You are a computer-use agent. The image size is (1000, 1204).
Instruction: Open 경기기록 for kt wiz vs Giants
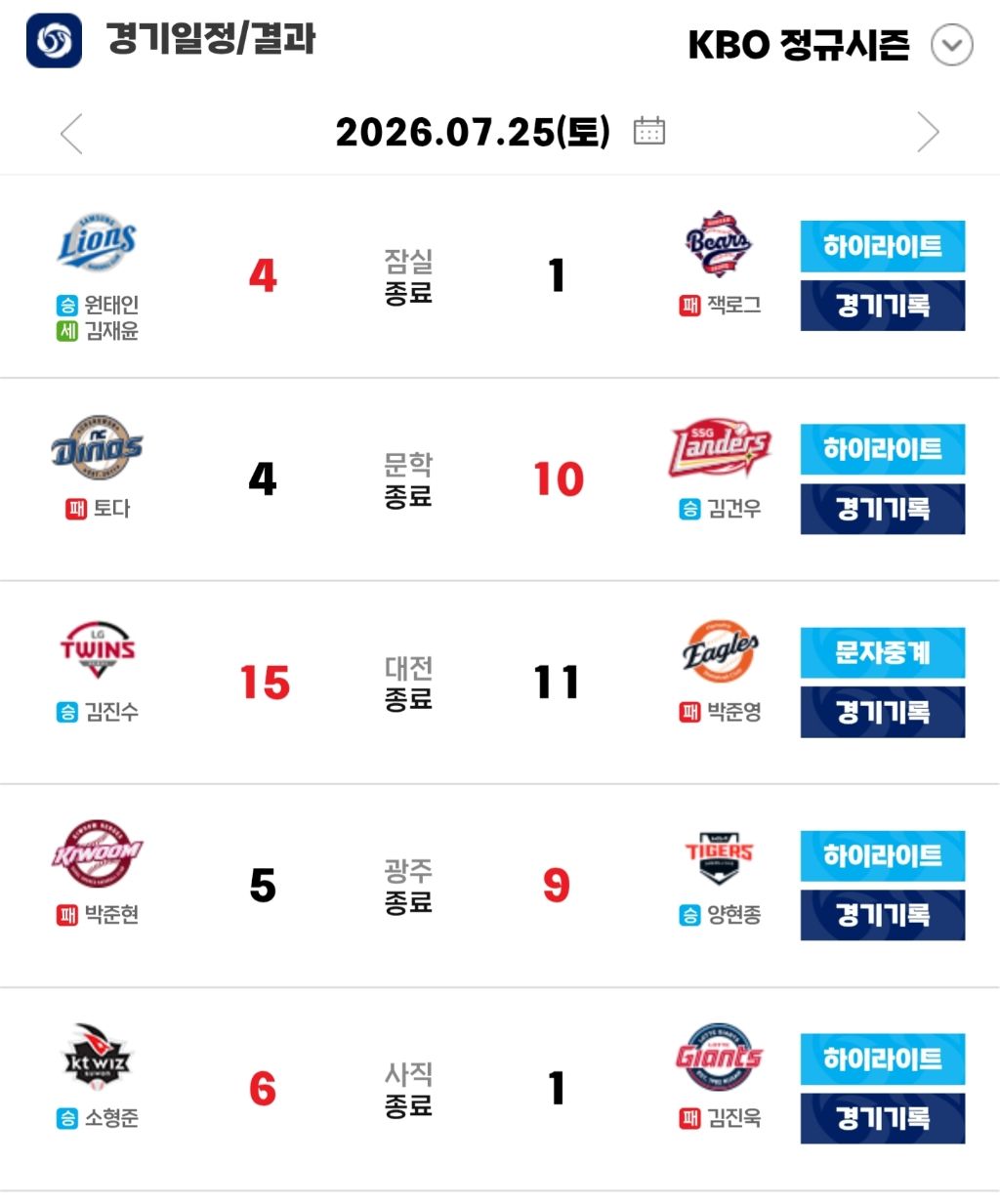[x=883, y=1118]
